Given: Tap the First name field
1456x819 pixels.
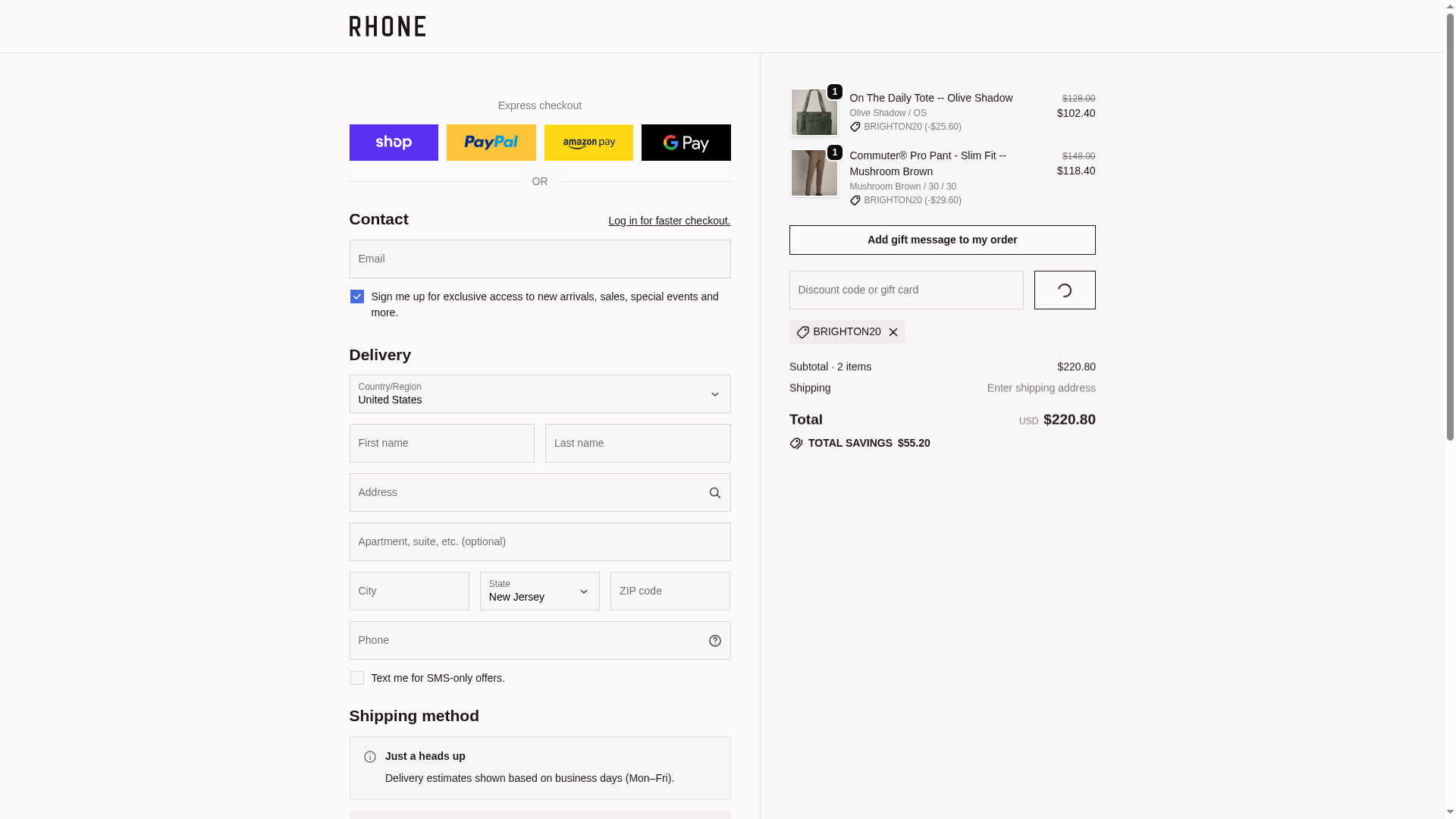Looking at the screenshot, I should (x=441, y=444).
